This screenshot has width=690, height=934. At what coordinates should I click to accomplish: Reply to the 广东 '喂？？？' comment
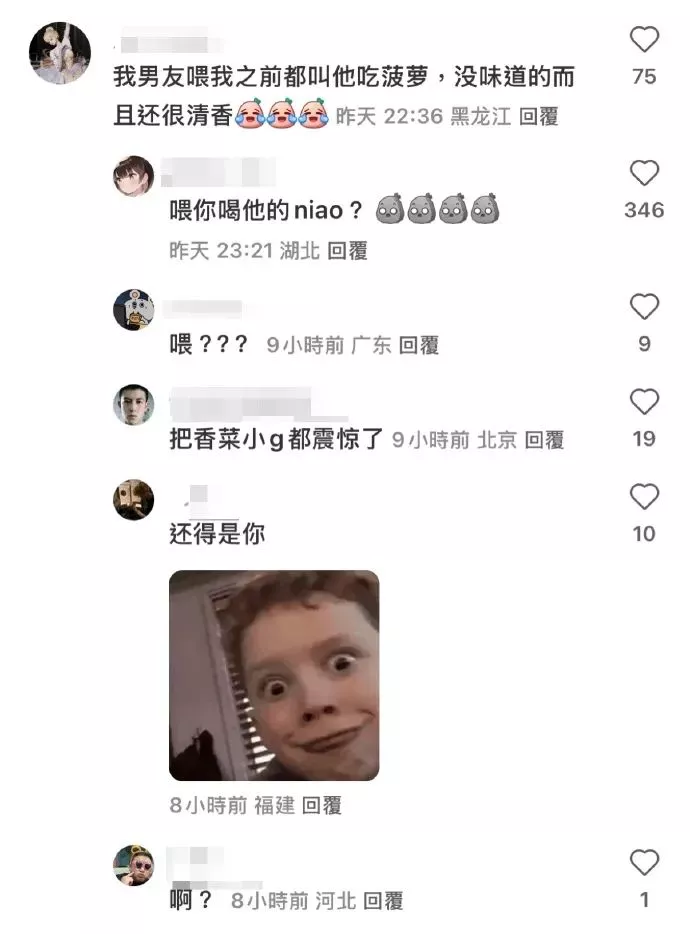[419, 345]
